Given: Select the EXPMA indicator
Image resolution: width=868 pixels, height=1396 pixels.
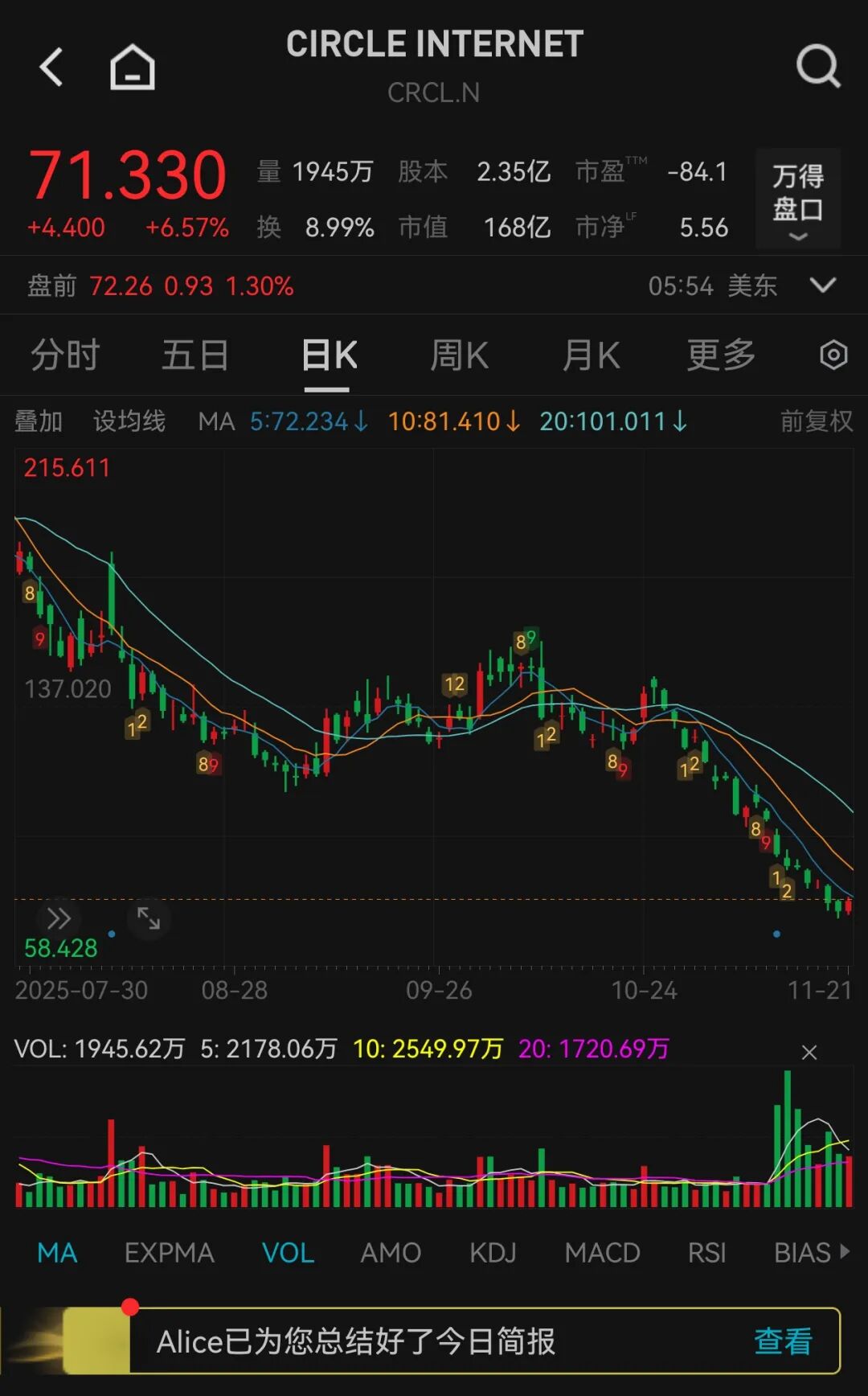Looking at the screenshot, I should click(x=169, y=1252).
